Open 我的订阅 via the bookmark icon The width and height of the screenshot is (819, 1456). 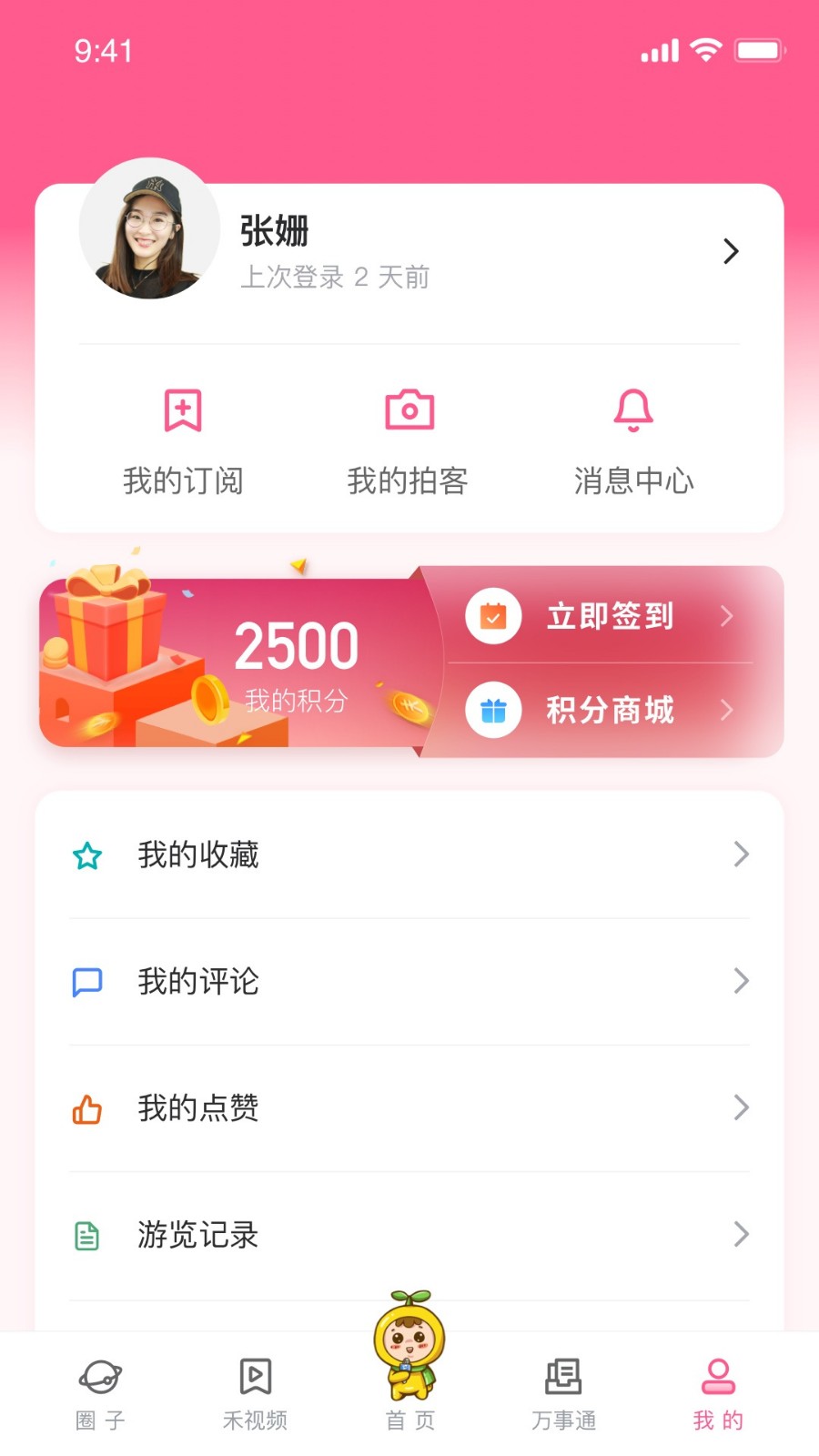(x=182, y=410)
